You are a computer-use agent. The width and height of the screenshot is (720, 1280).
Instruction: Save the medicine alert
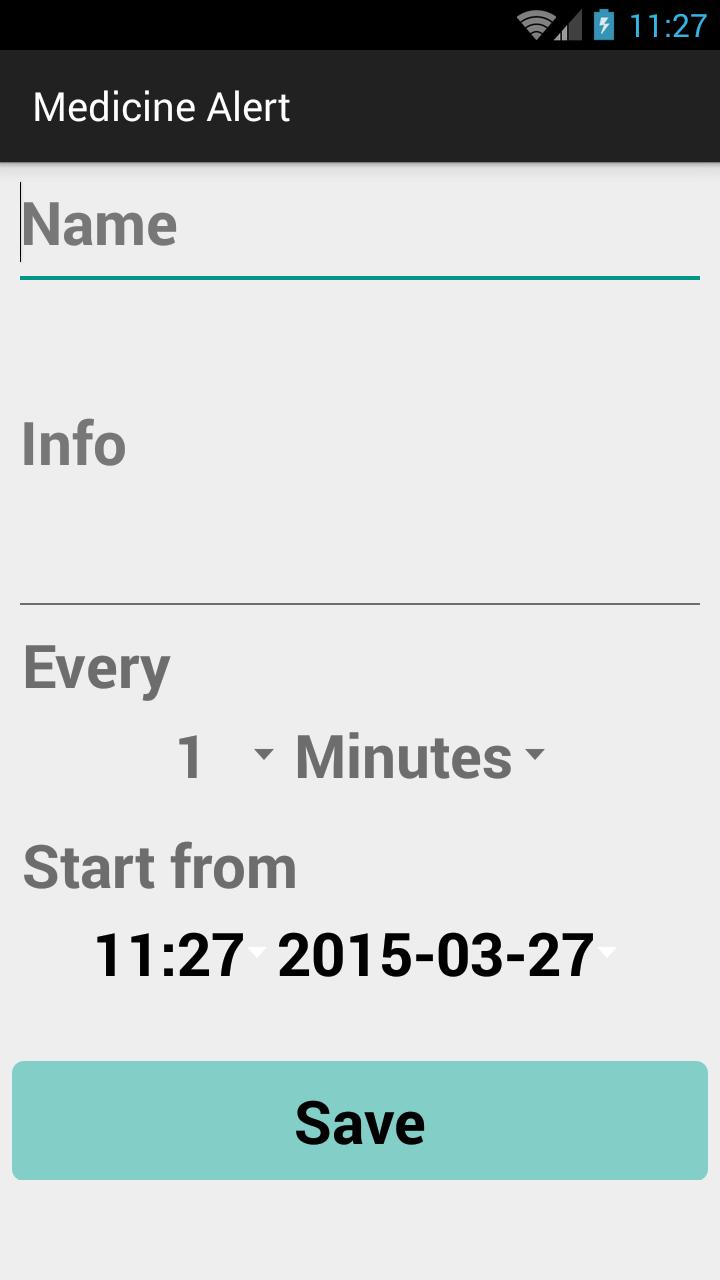360,1121
